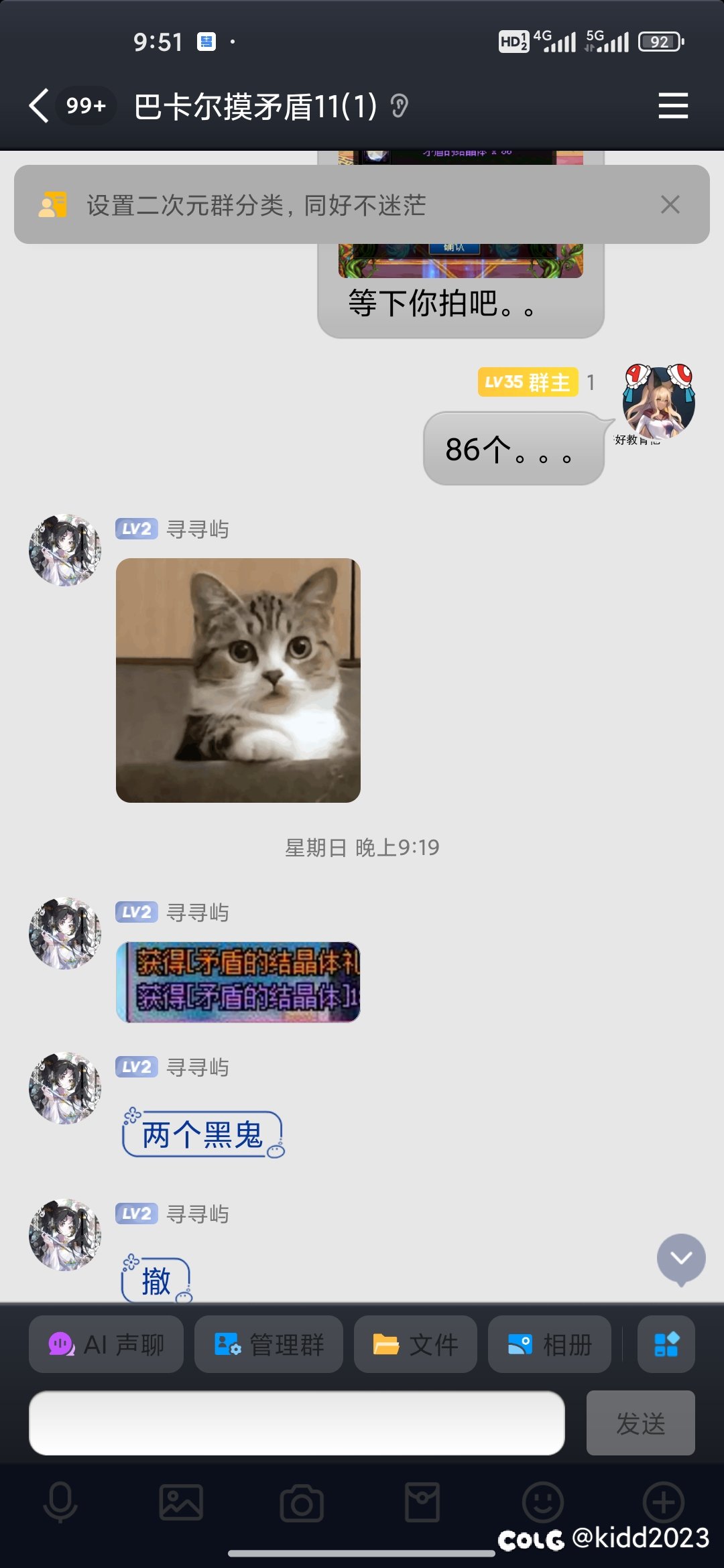Open the group settings menu
The width and height of the screenshot is (724, 1568).
pos(673,106)
